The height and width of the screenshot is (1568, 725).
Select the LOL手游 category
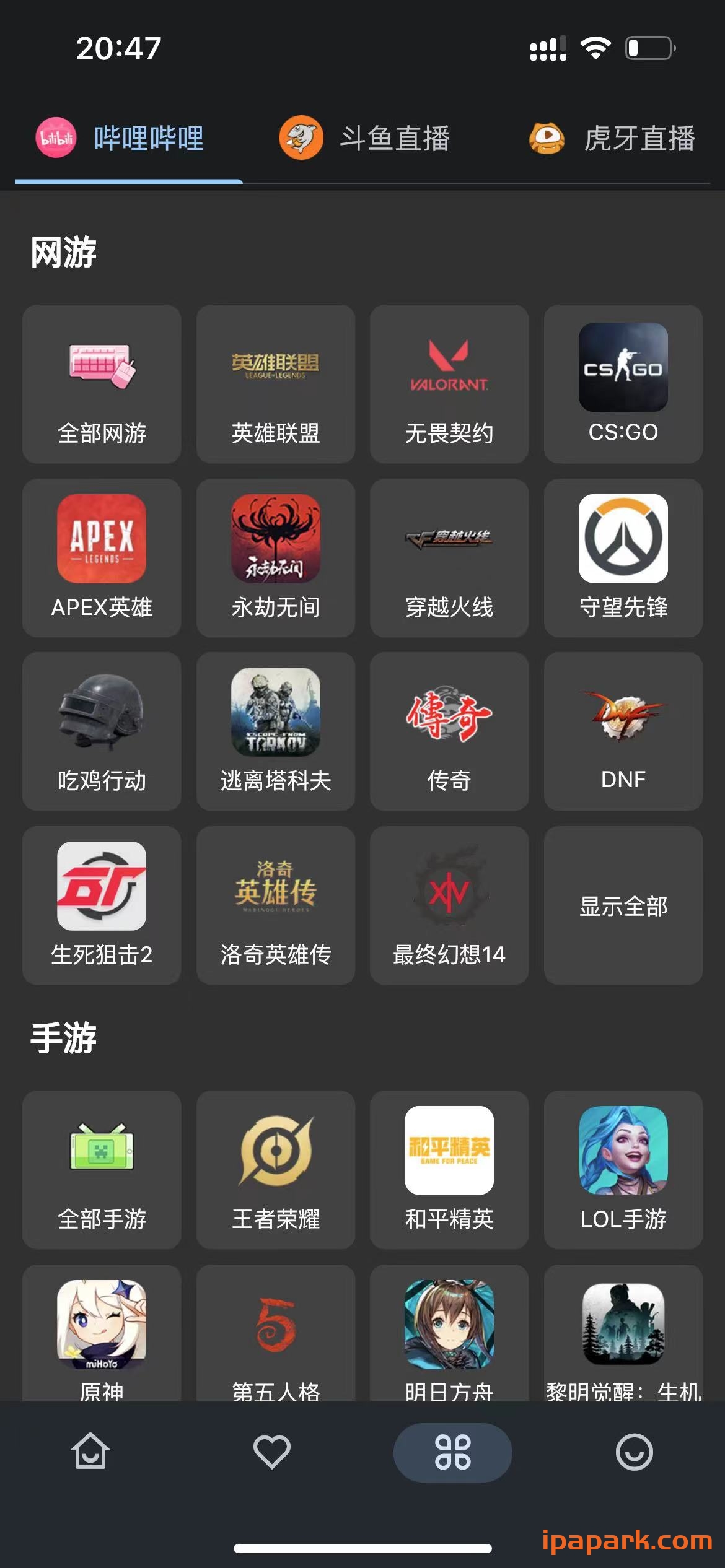pos(622,1170)
